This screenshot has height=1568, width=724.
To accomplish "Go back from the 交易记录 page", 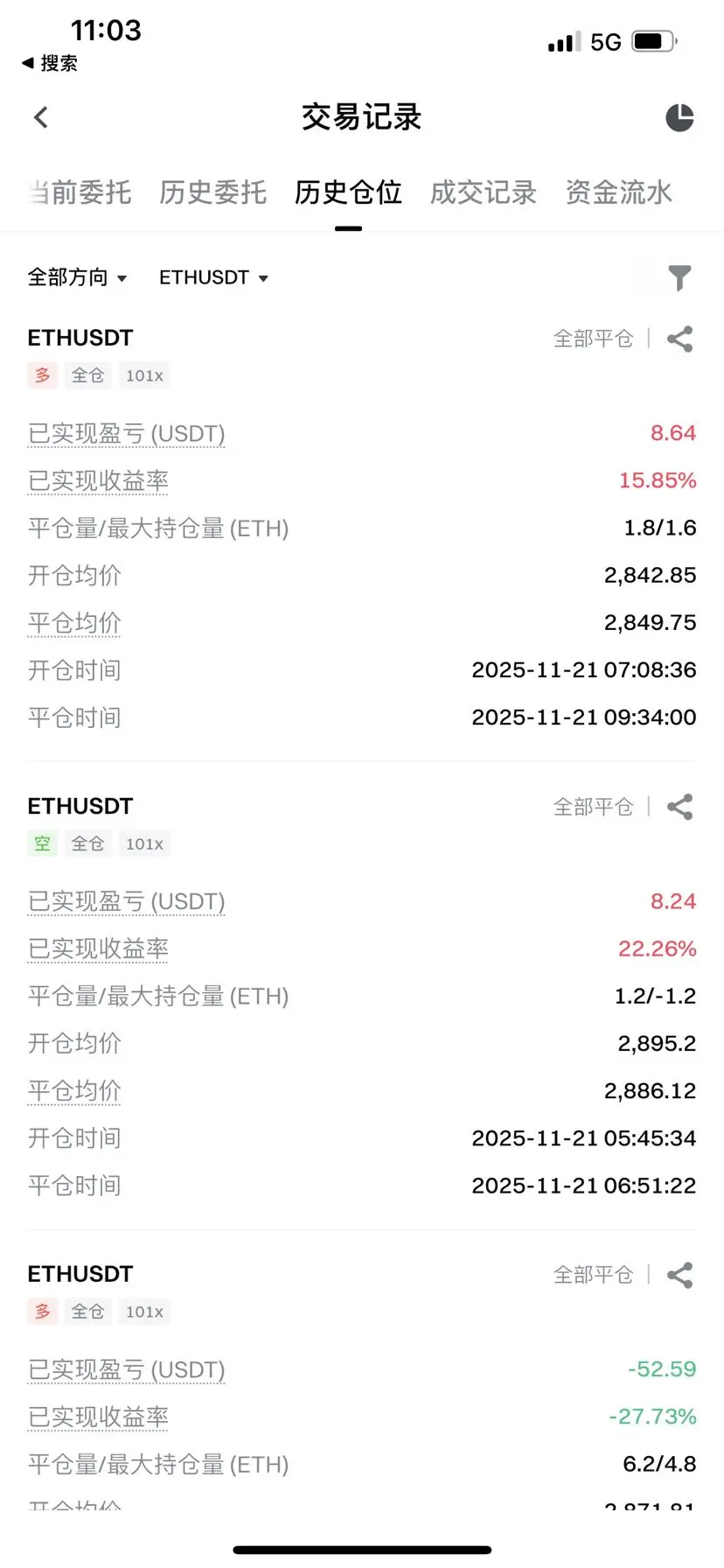I will pyautogui.click(x=40, y=117).
